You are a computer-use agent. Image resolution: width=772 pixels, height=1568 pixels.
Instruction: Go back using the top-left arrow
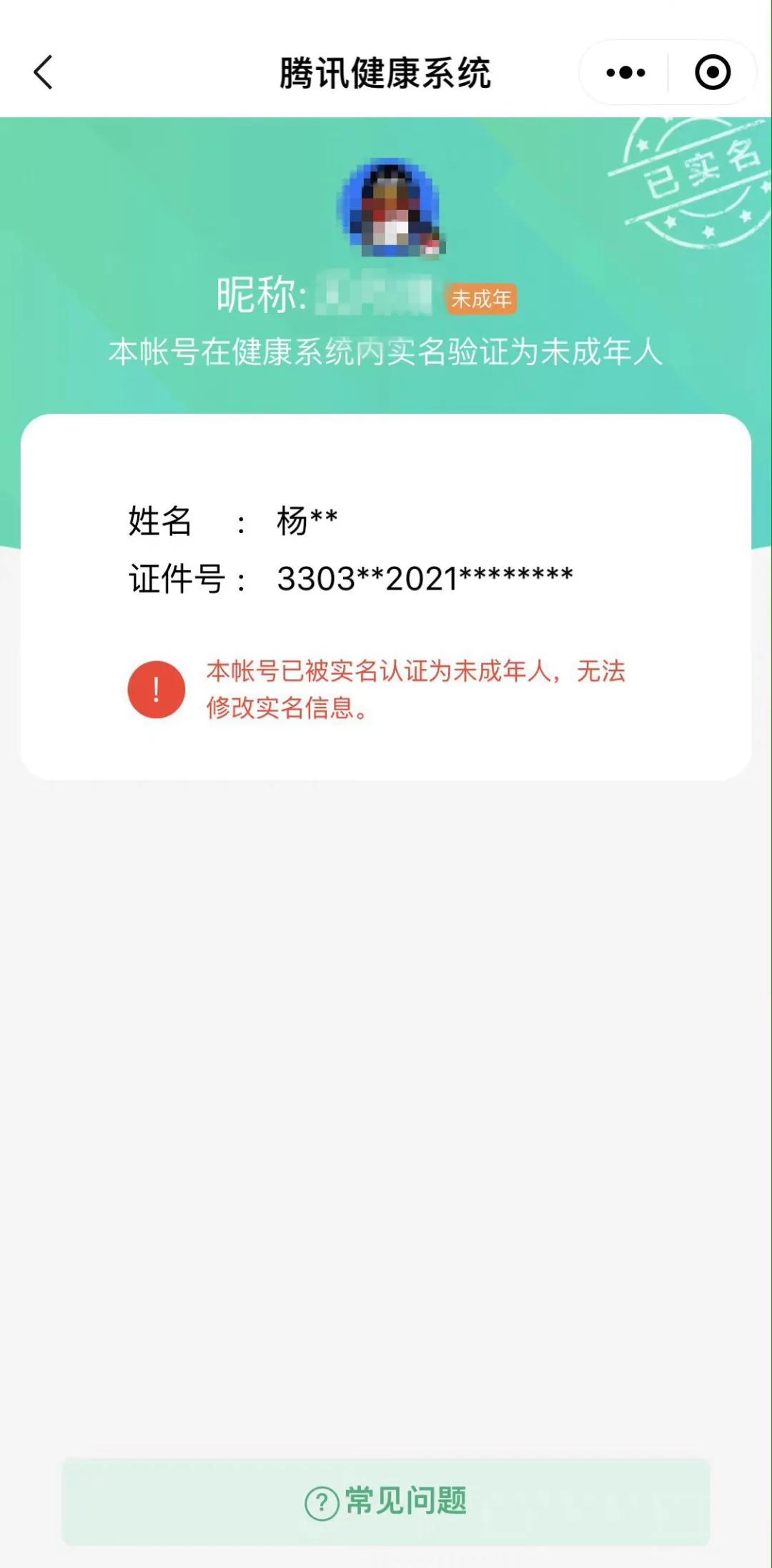[44, 73]
